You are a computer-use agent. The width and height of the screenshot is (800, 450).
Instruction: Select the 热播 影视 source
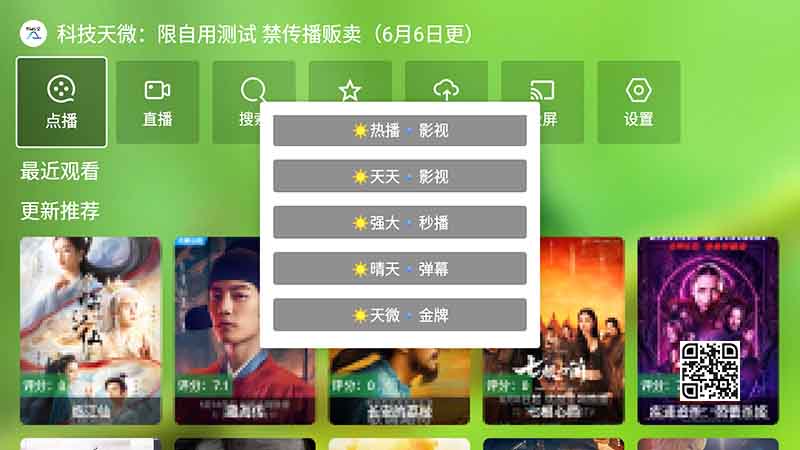coord(400,130)
